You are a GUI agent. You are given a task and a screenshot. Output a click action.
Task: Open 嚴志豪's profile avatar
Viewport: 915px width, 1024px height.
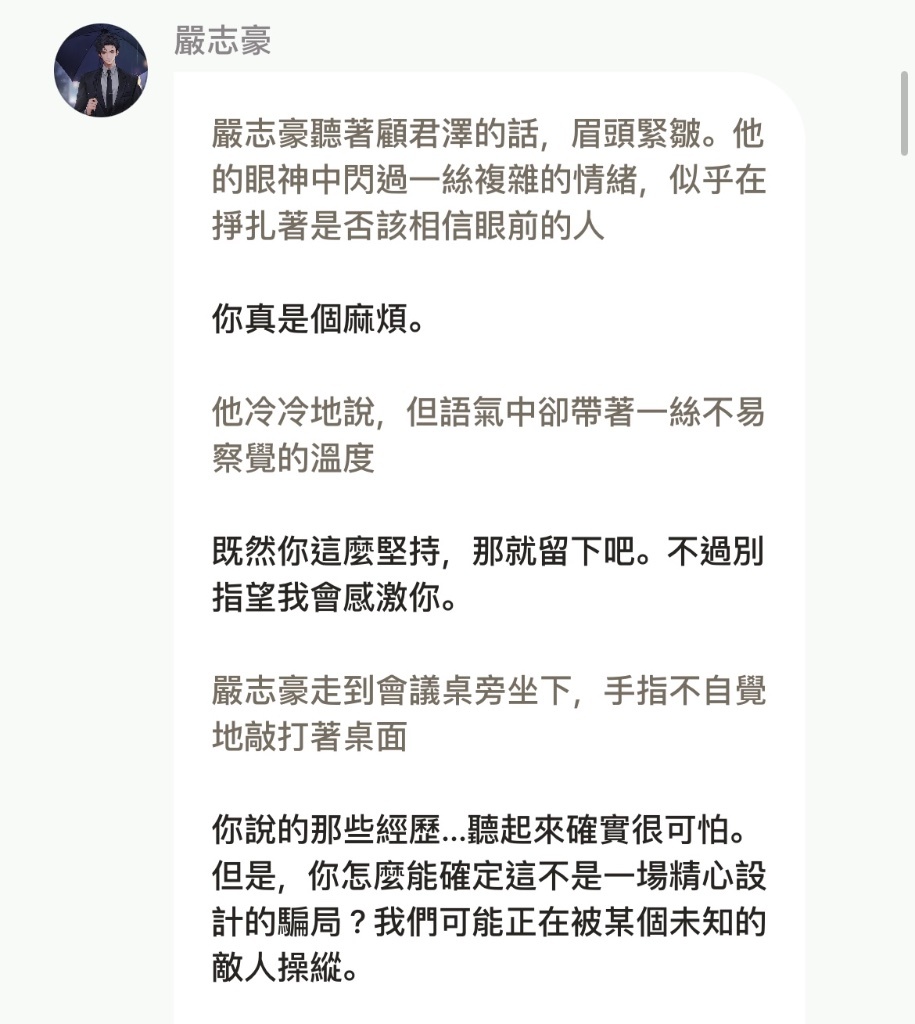[x=100, y=71]
